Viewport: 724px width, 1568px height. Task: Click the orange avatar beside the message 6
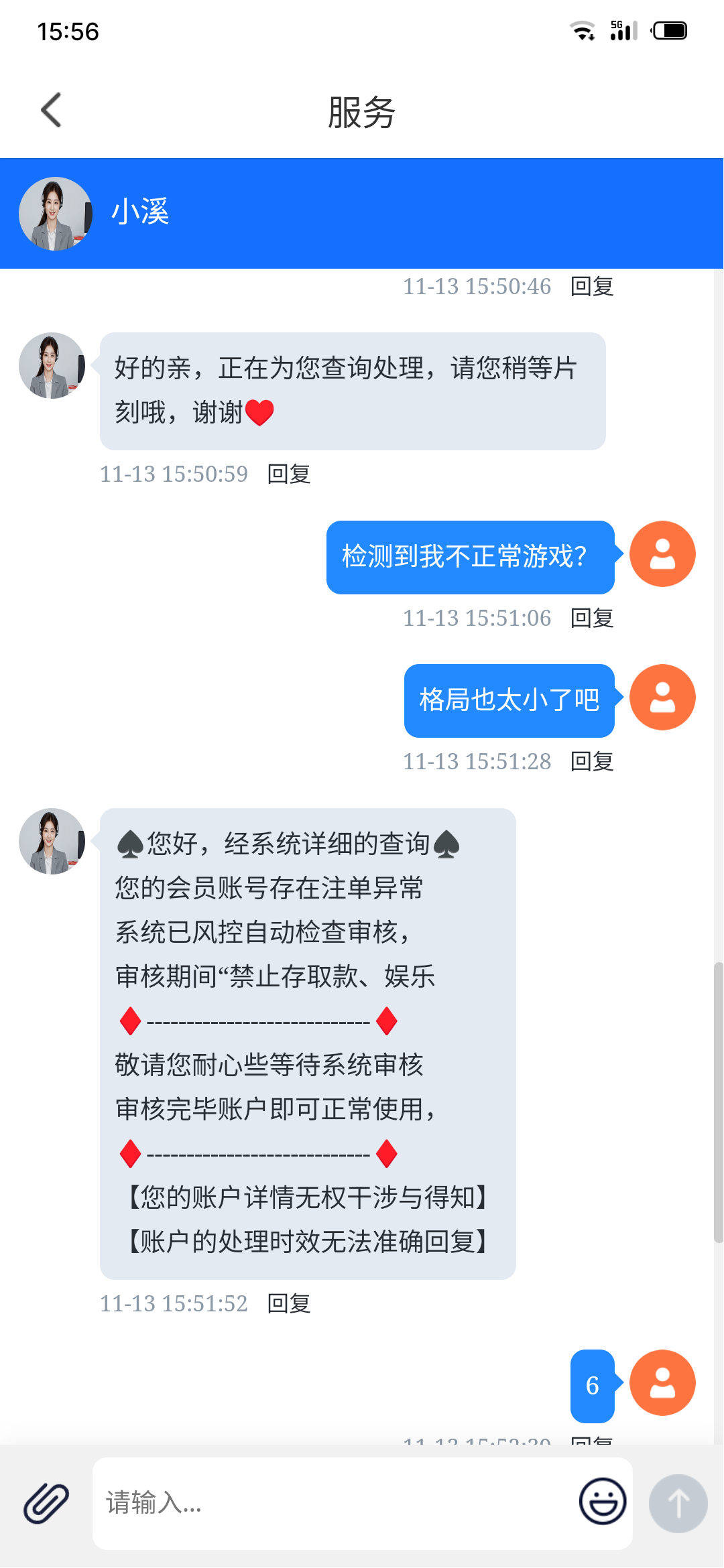(x=662, y=1382)
